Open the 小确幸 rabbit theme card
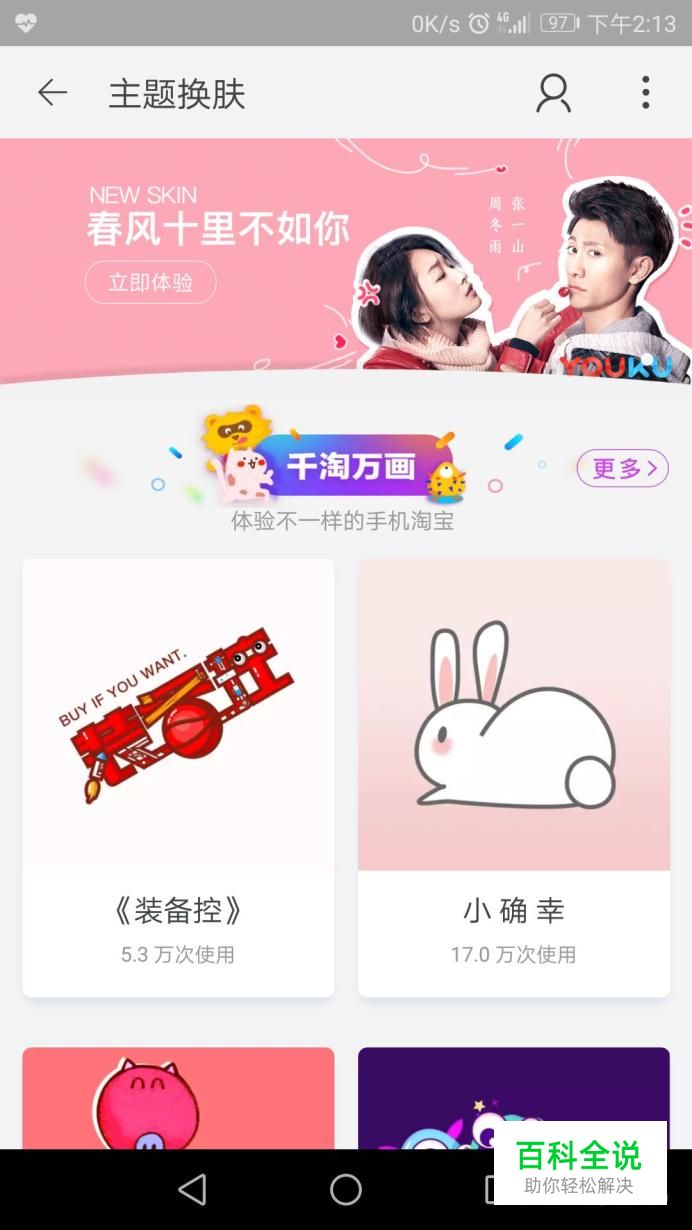This screenshot has height=1230, width=692. point(514,777)
